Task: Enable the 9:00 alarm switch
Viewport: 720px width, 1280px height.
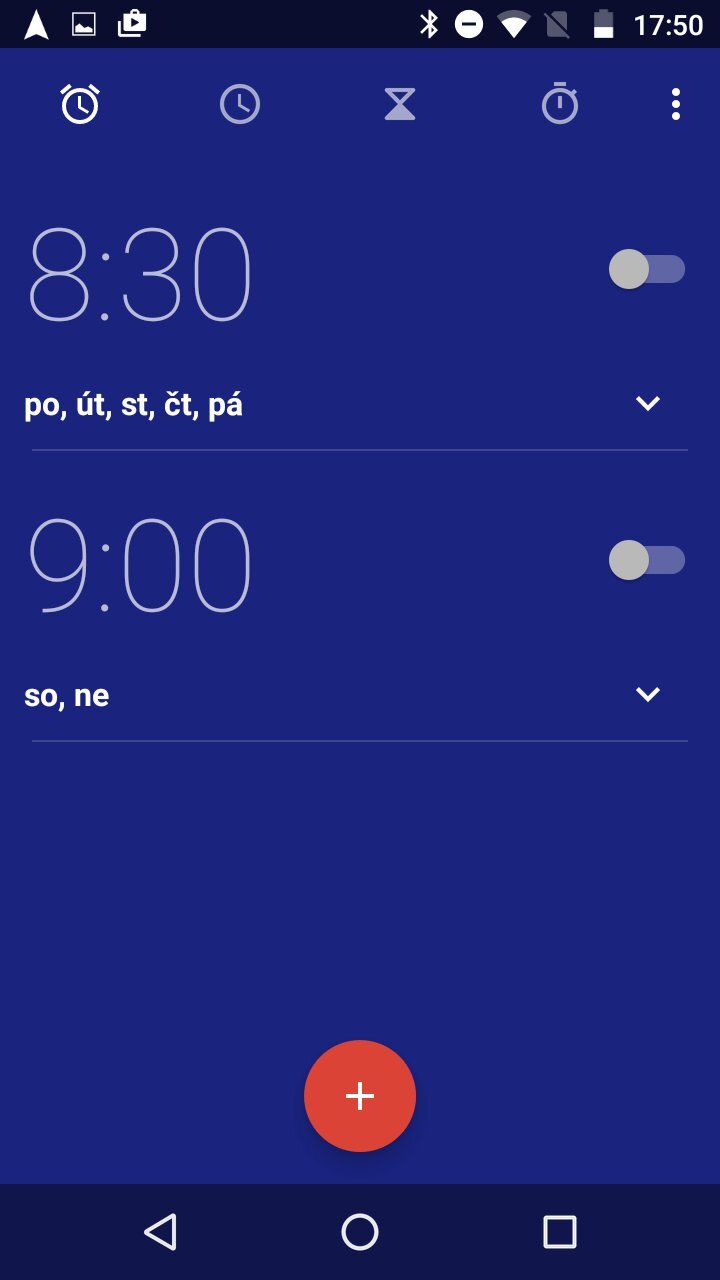Action: point(646,560)
